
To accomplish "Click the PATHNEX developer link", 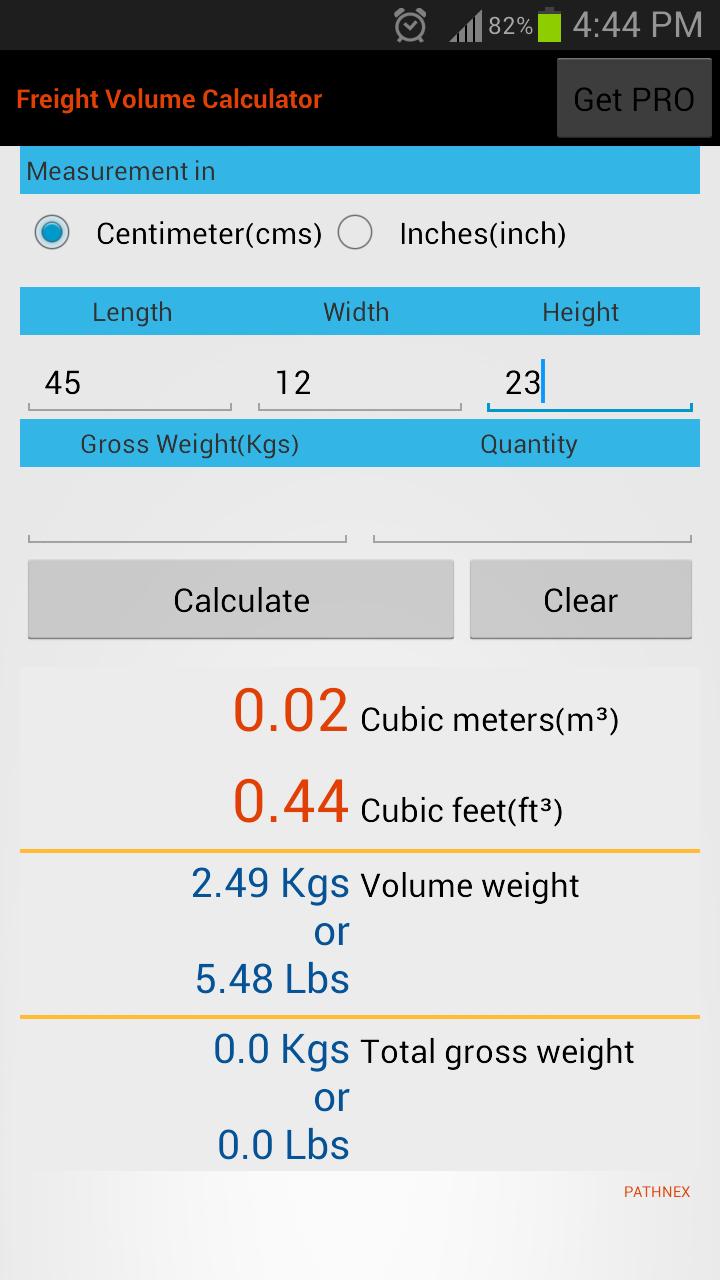I will click(656, 1191).
